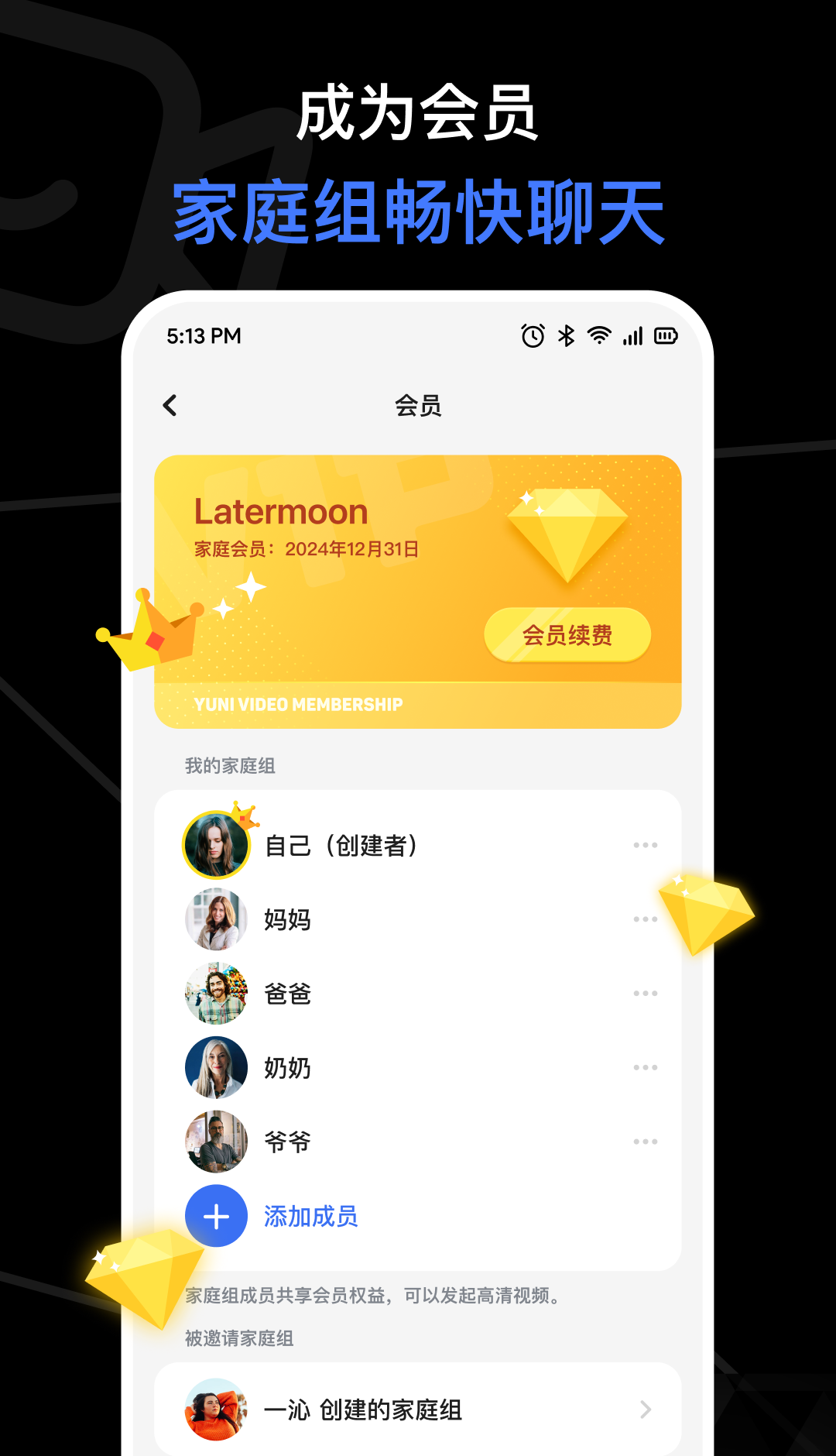Image resolution: width=836 pixels, height=1456 pixels.
Task: Tap the alarm clock status icon
Action: pos(531,335)
